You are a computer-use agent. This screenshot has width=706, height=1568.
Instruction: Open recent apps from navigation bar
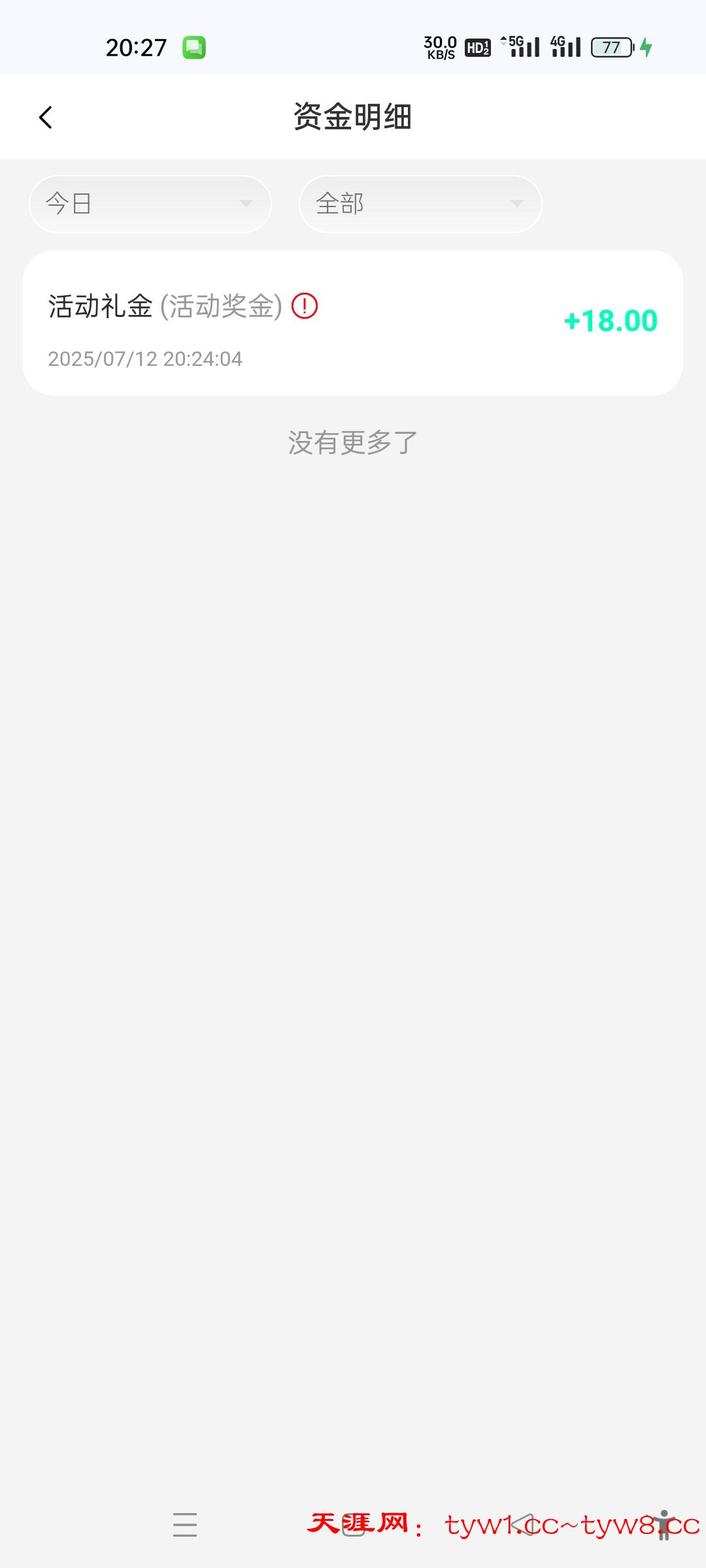[x=185, y=1524]
